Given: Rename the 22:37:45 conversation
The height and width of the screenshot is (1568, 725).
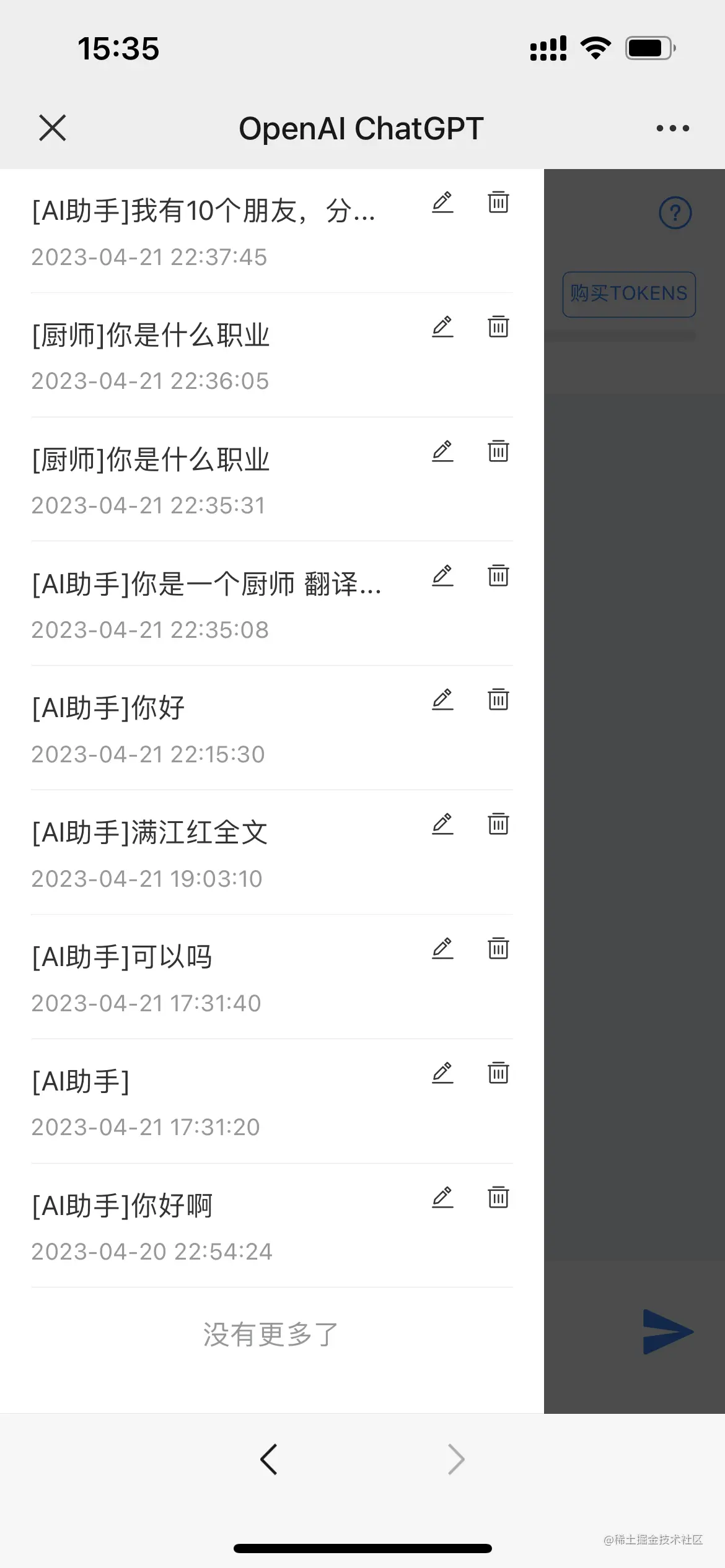Looking at the screenshot, I should [x=442, y=203].
